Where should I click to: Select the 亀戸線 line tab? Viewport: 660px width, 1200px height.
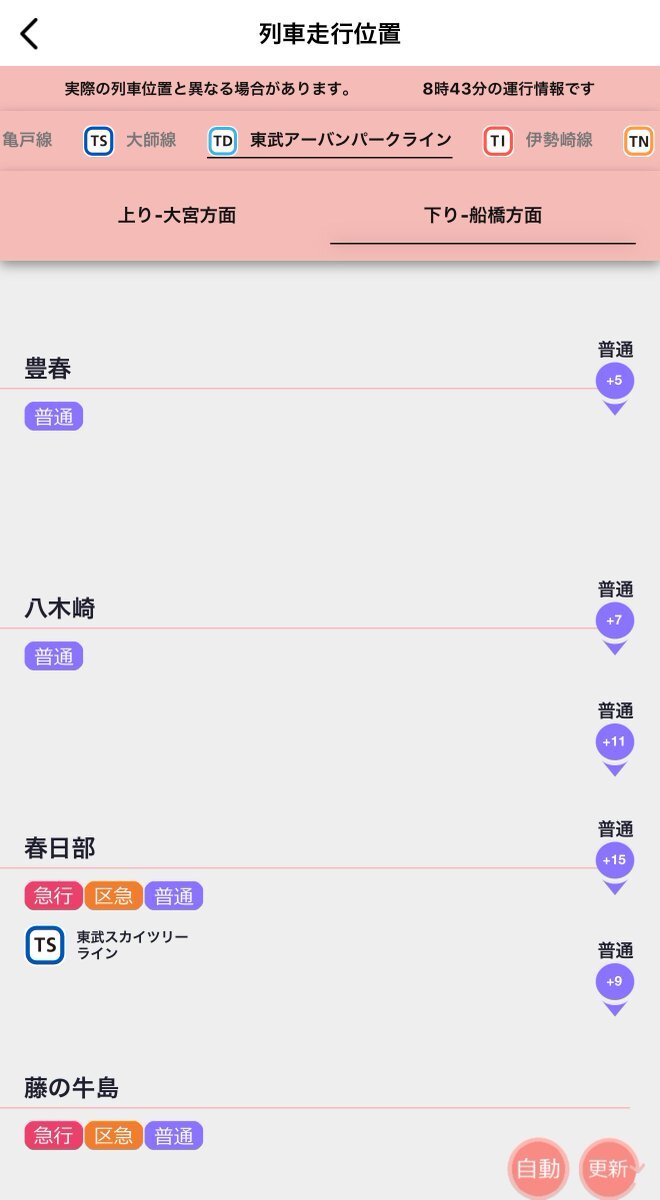coord(27,140)
